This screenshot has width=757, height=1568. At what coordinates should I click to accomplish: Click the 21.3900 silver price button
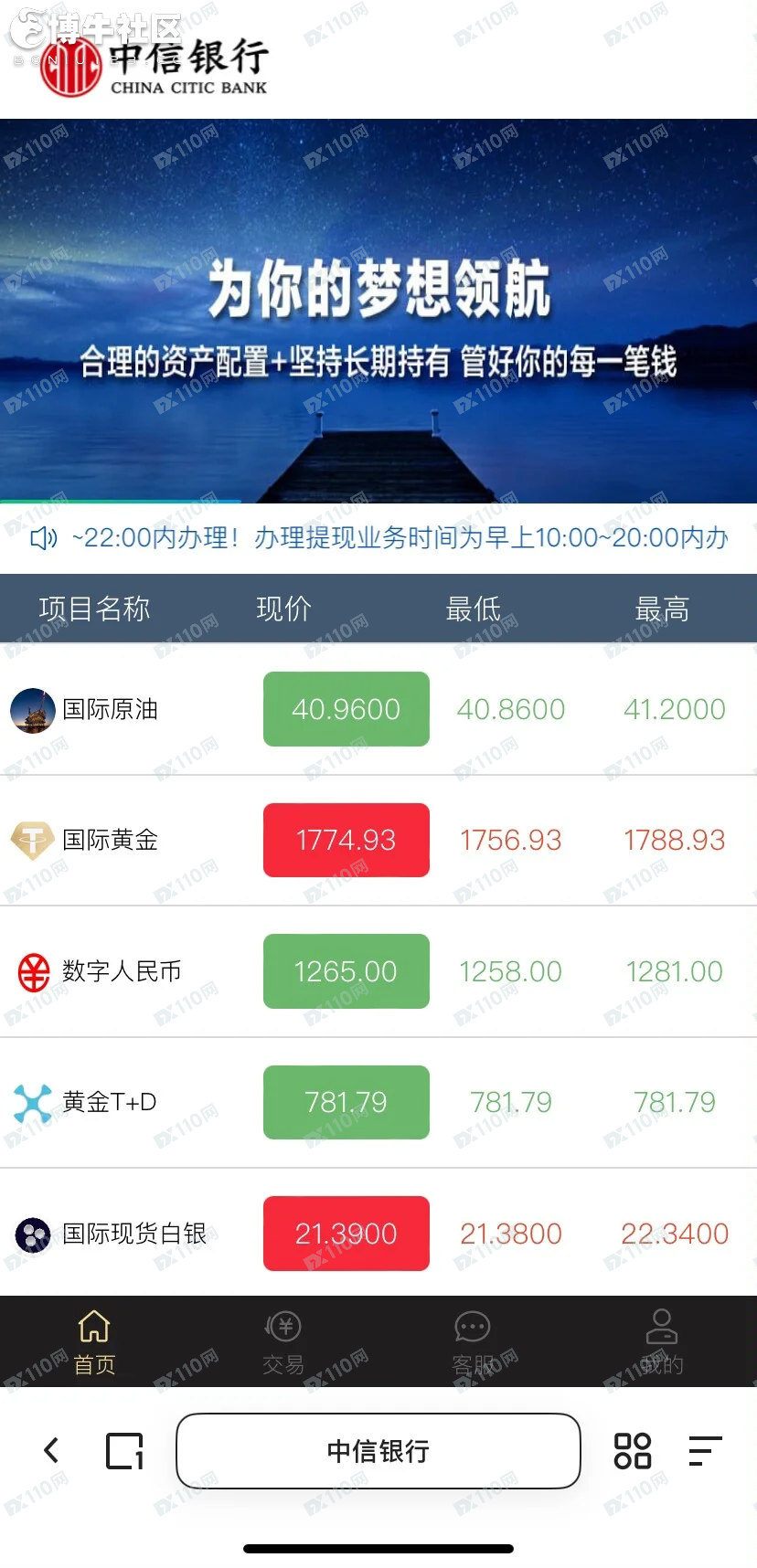point(346,1233)
